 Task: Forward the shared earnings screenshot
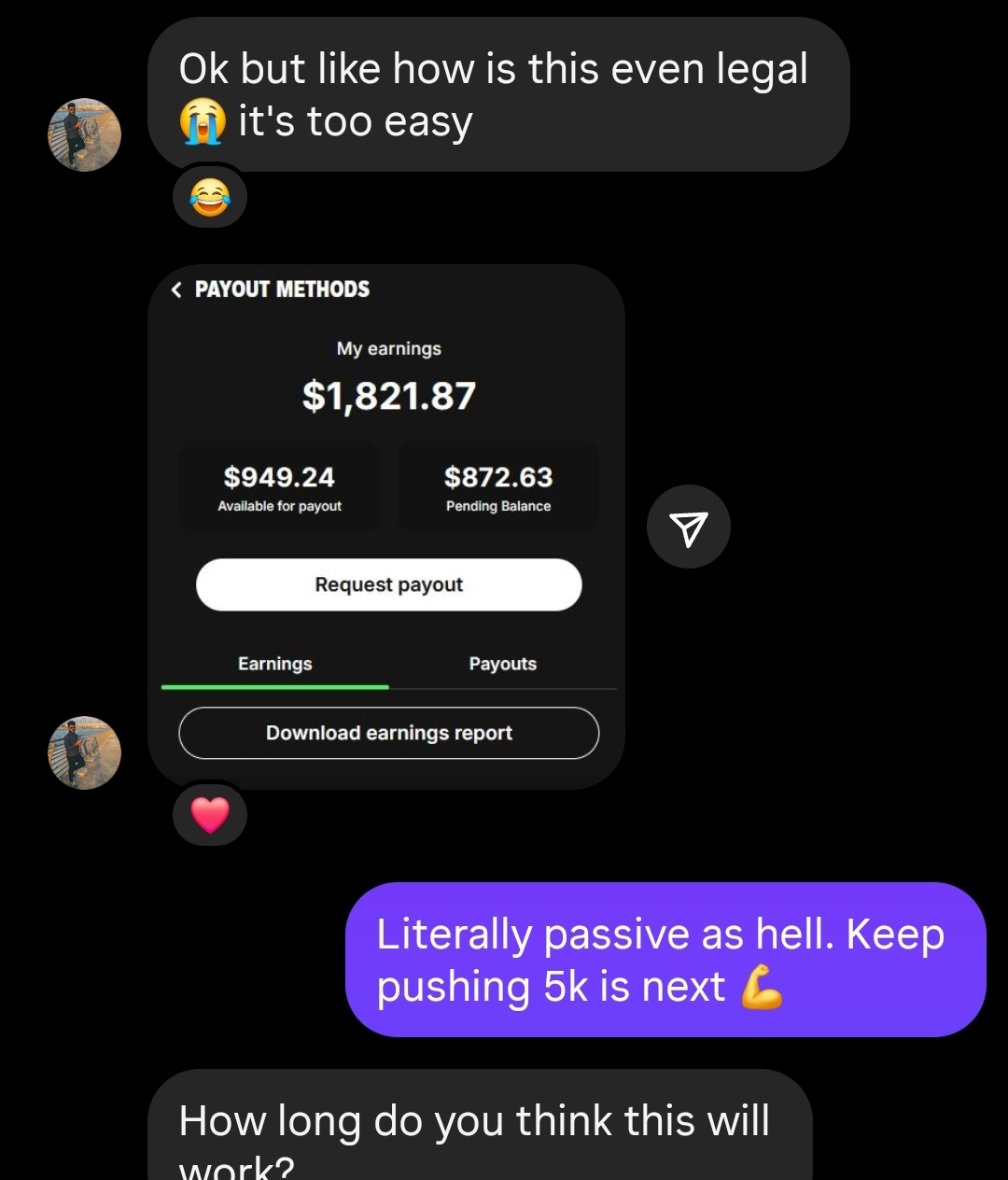[x=688, y=527]
